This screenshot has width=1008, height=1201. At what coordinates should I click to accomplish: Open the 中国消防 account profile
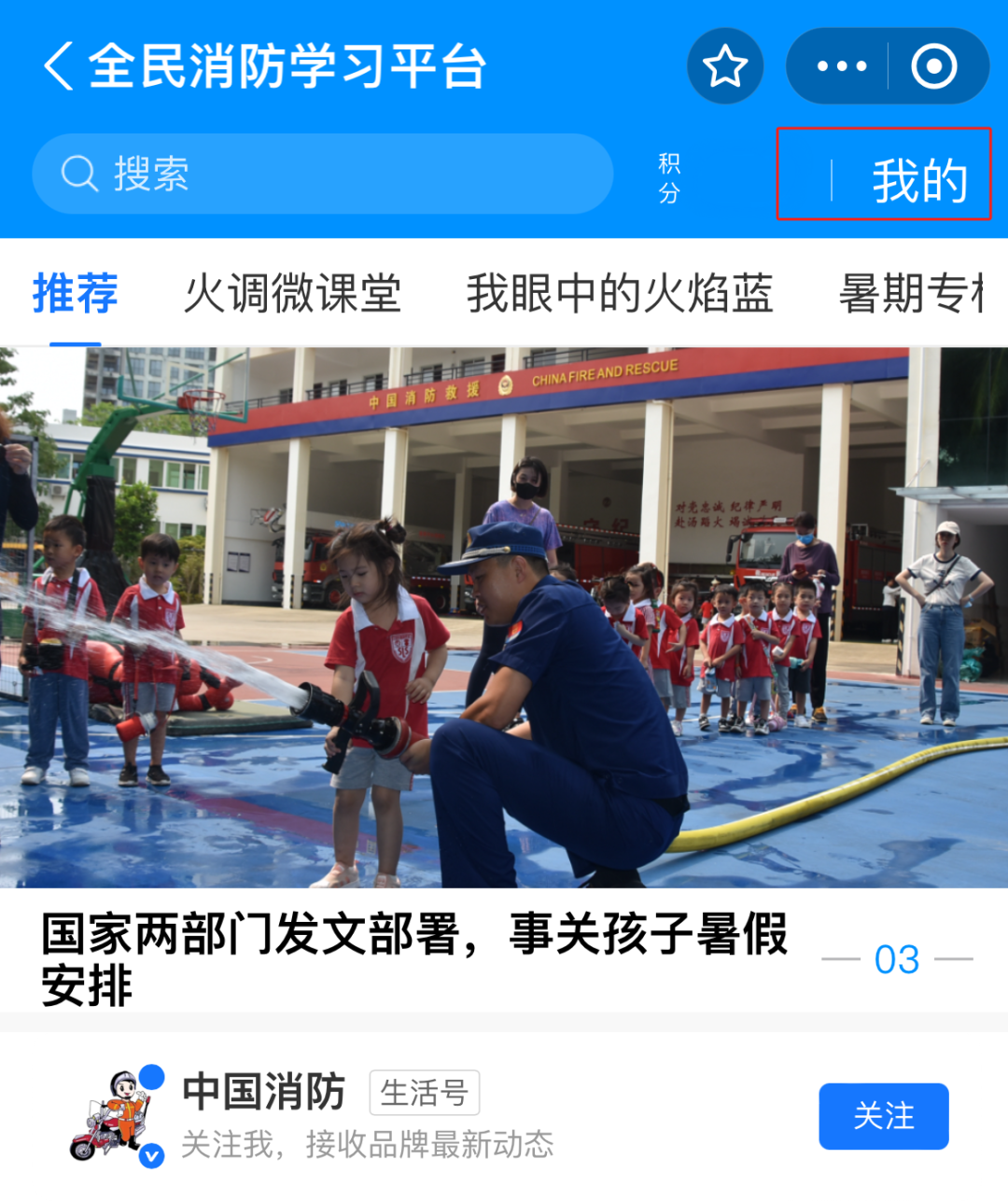264,1092
